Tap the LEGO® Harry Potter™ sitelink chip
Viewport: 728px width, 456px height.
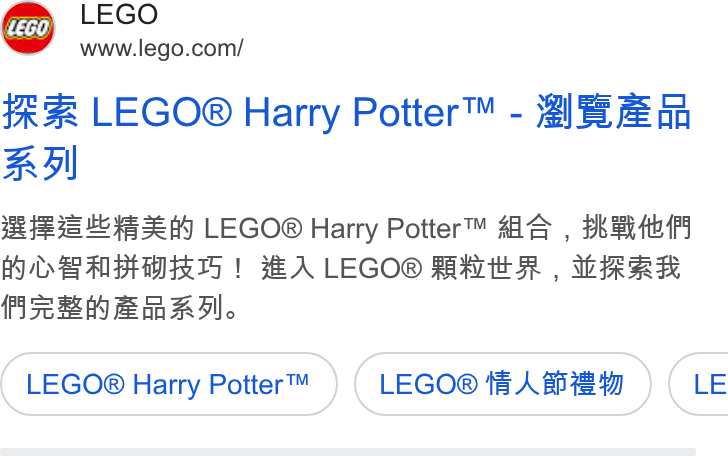click(169, 384)
